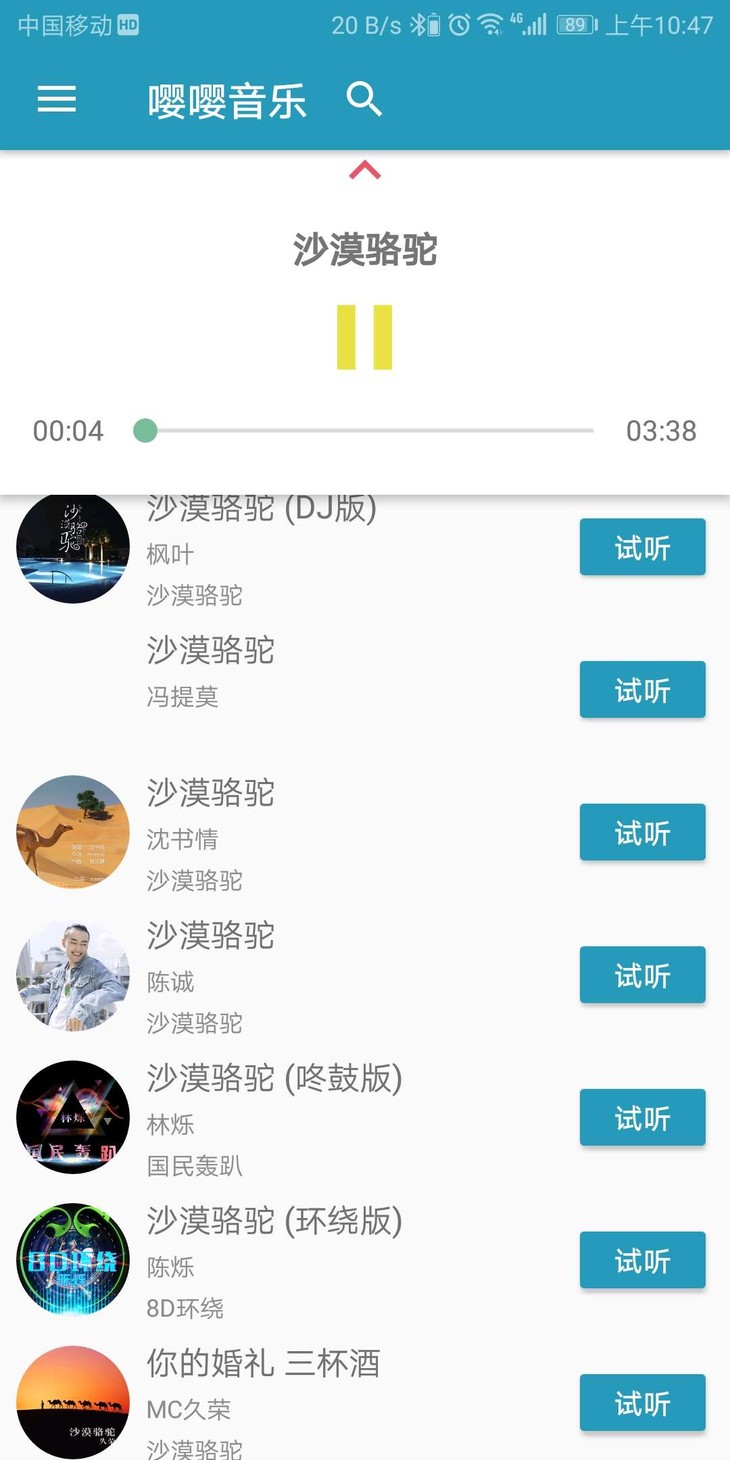The height and width of the screenshot is (1460, 730).
Task: Tap 试听 for 你的婚礼 三杯酒
Action: (x=642, y=1402)
